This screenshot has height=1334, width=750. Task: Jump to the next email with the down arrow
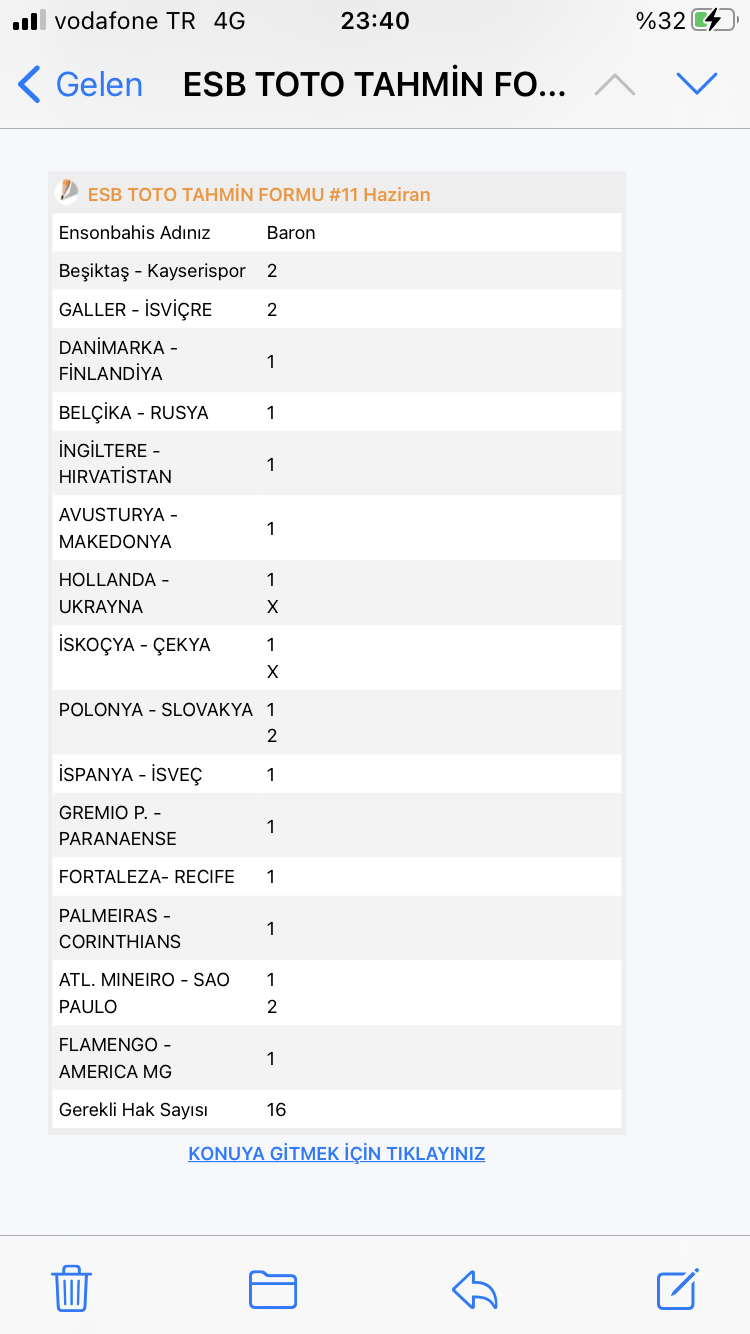697,84
